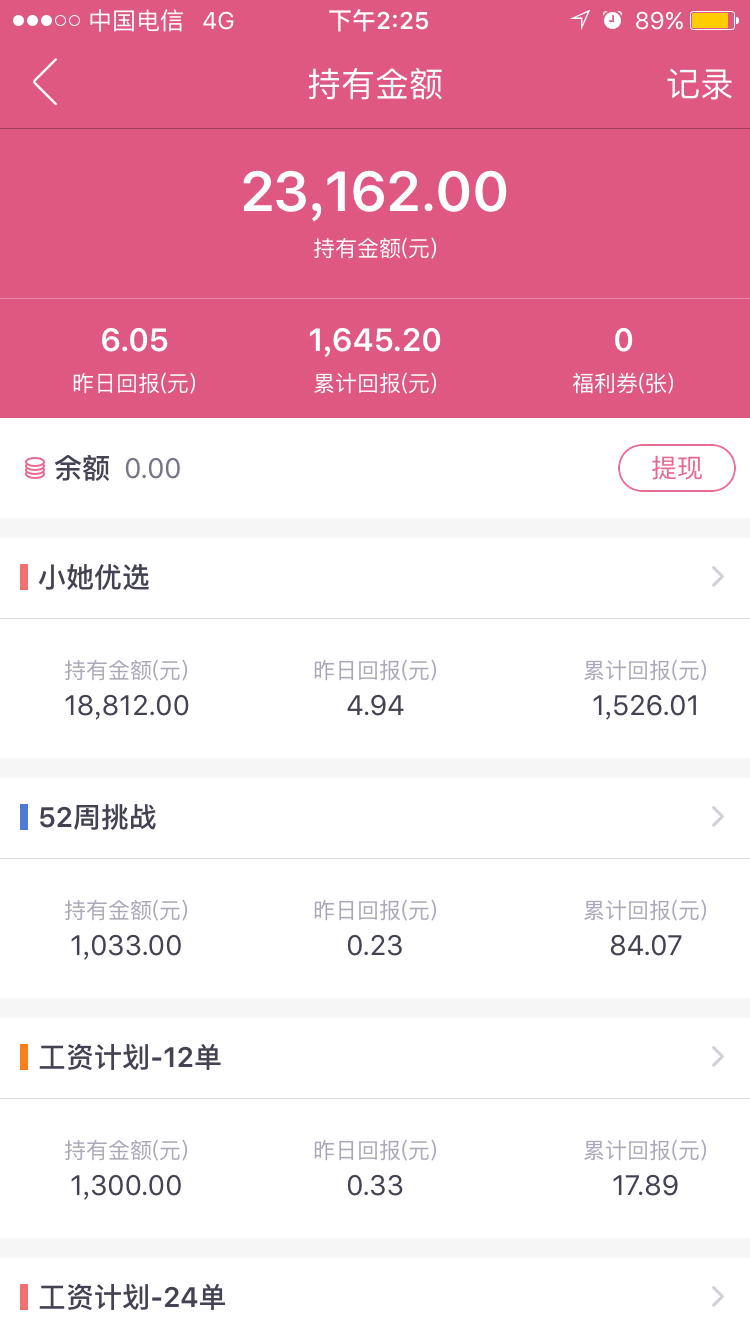This screenshot has width=750, height=1334.
Task: Open the 小她优选 product row
Action: tap(375, 578)
